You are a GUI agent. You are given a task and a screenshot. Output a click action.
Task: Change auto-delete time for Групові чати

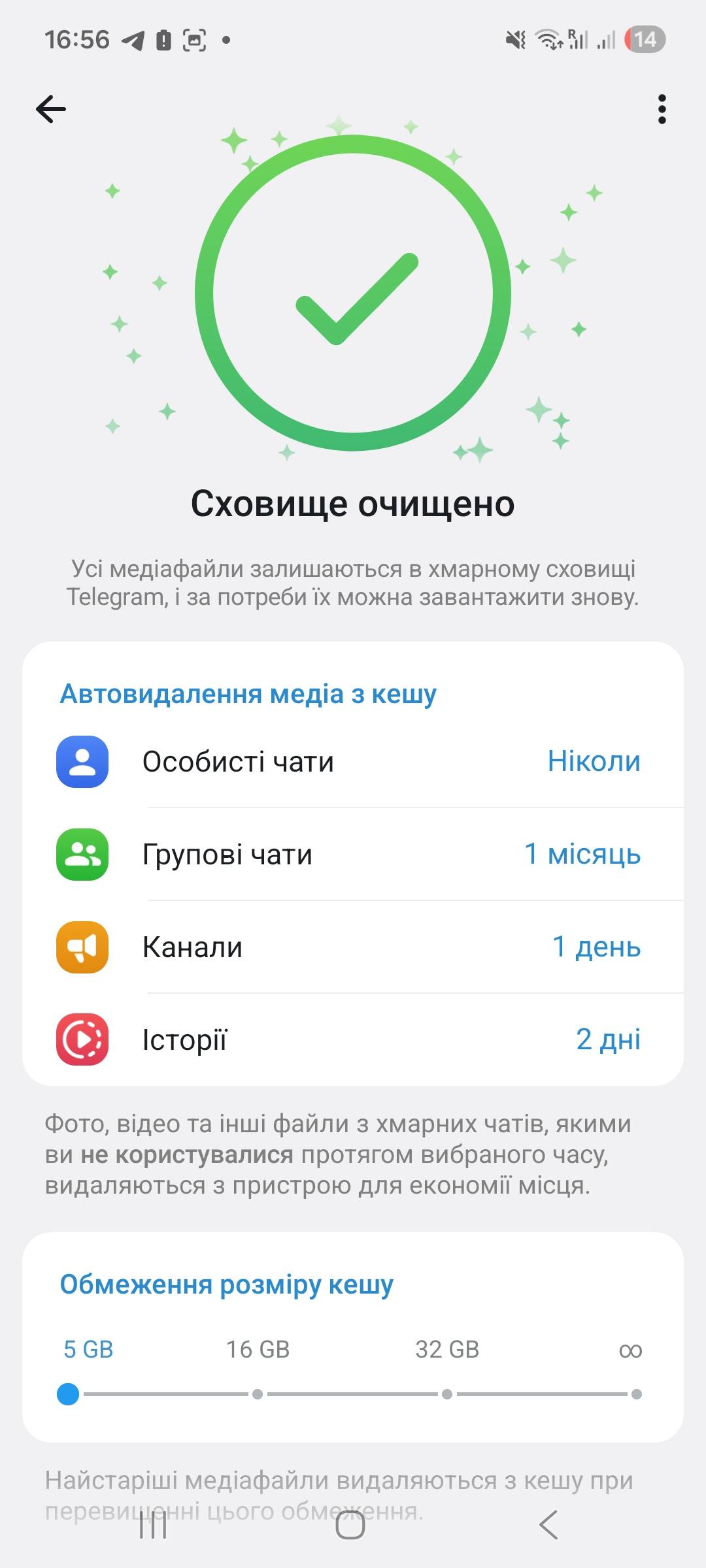tap(353, 855)
